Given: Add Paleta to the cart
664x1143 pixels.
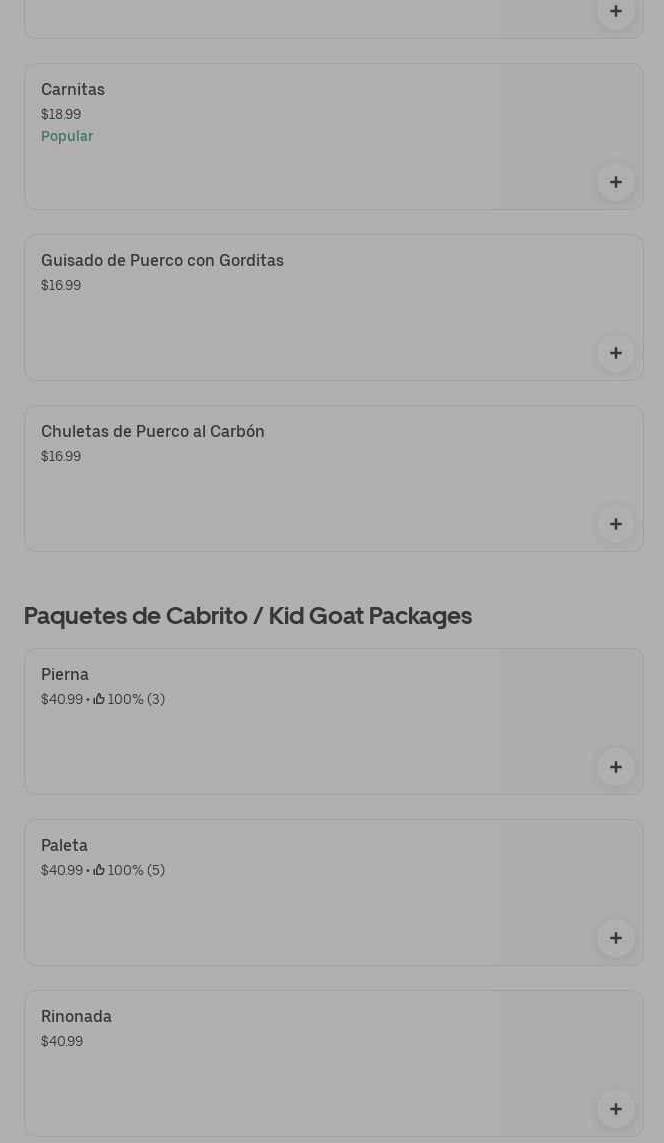Looking at the screenshot, I should [x=615, y=938].
